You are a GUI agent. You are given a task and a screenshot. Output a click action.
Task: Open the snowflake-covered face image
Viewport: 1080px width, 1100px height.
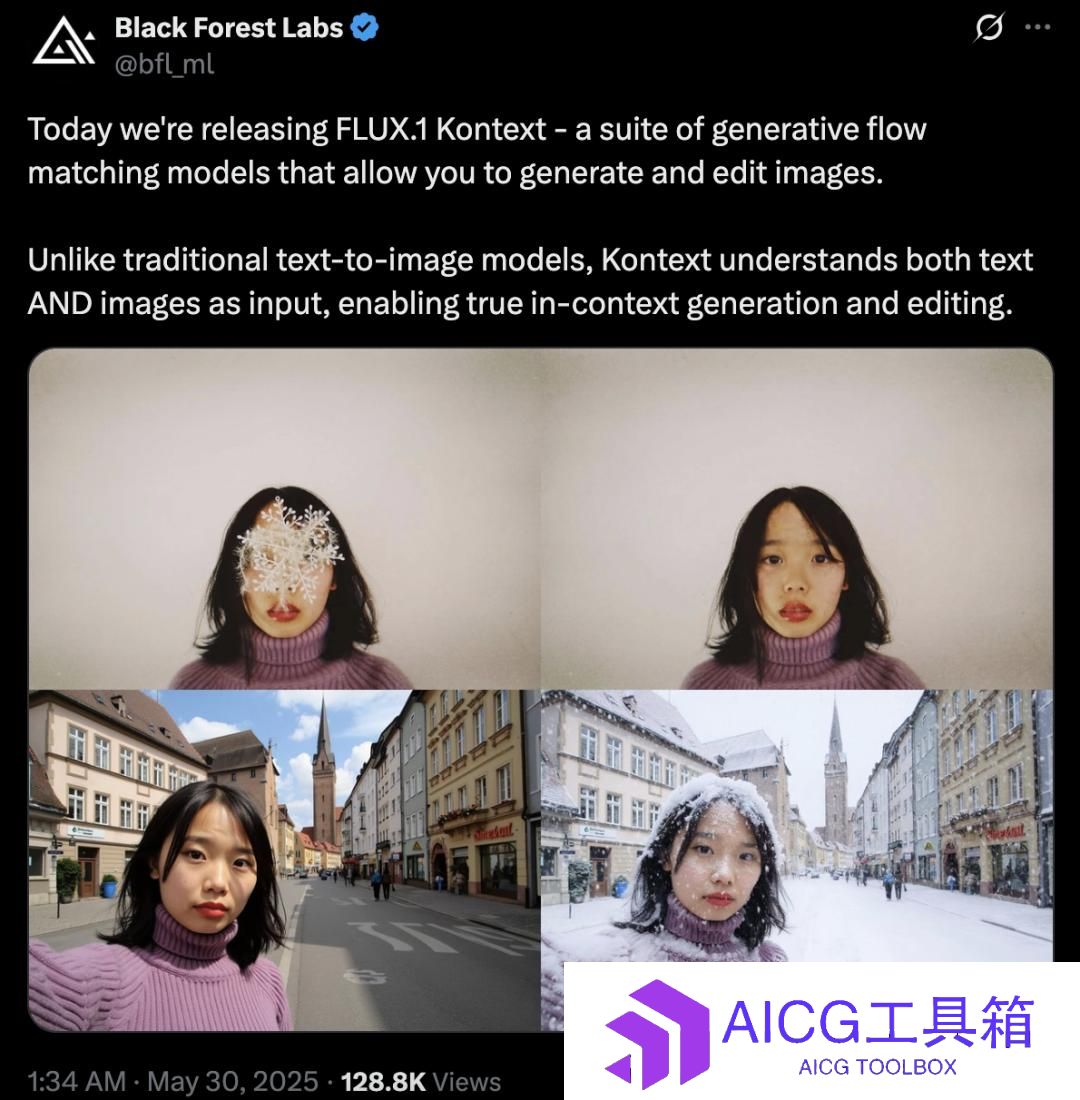click(x=285, y=520)
